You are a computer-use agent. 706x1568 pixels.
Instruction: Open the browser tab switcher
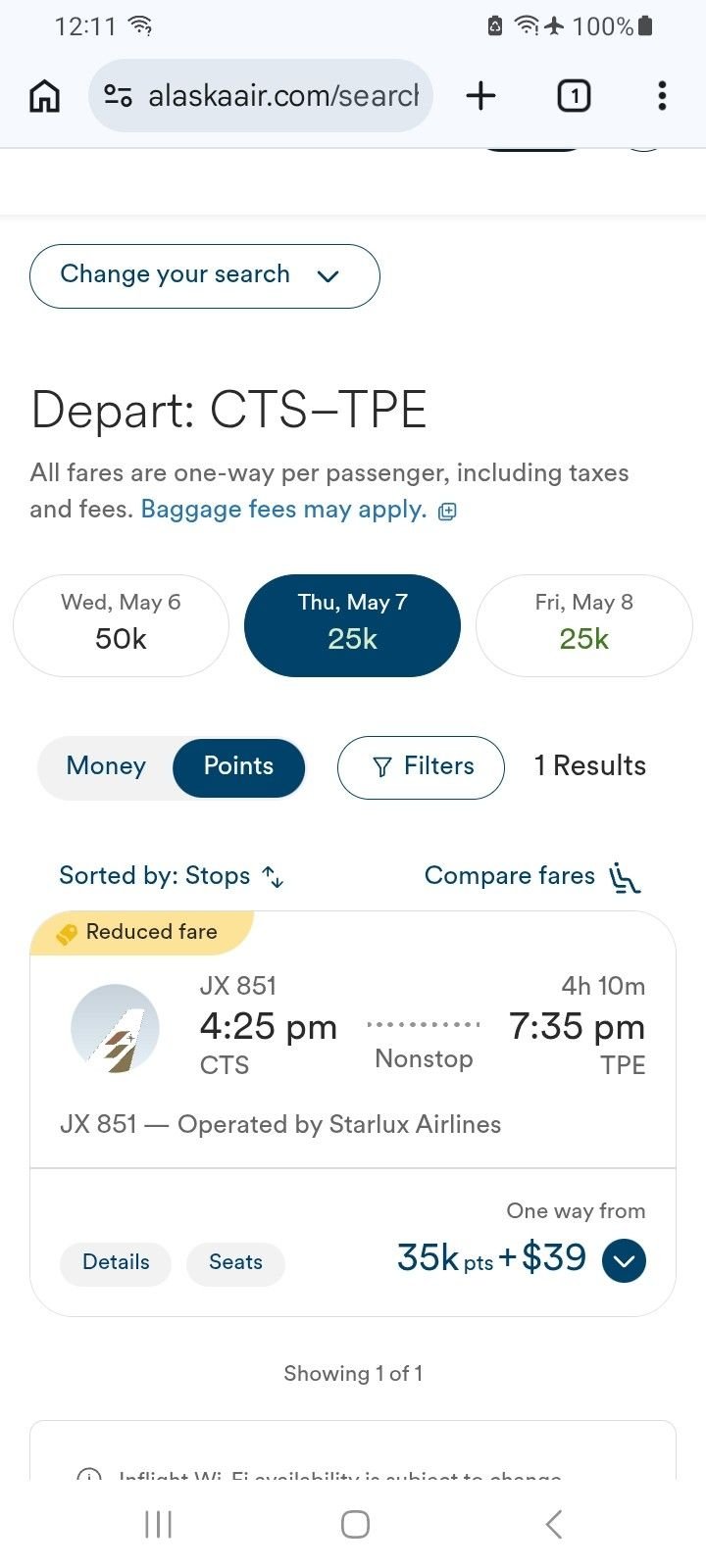[x=573, y=95]
